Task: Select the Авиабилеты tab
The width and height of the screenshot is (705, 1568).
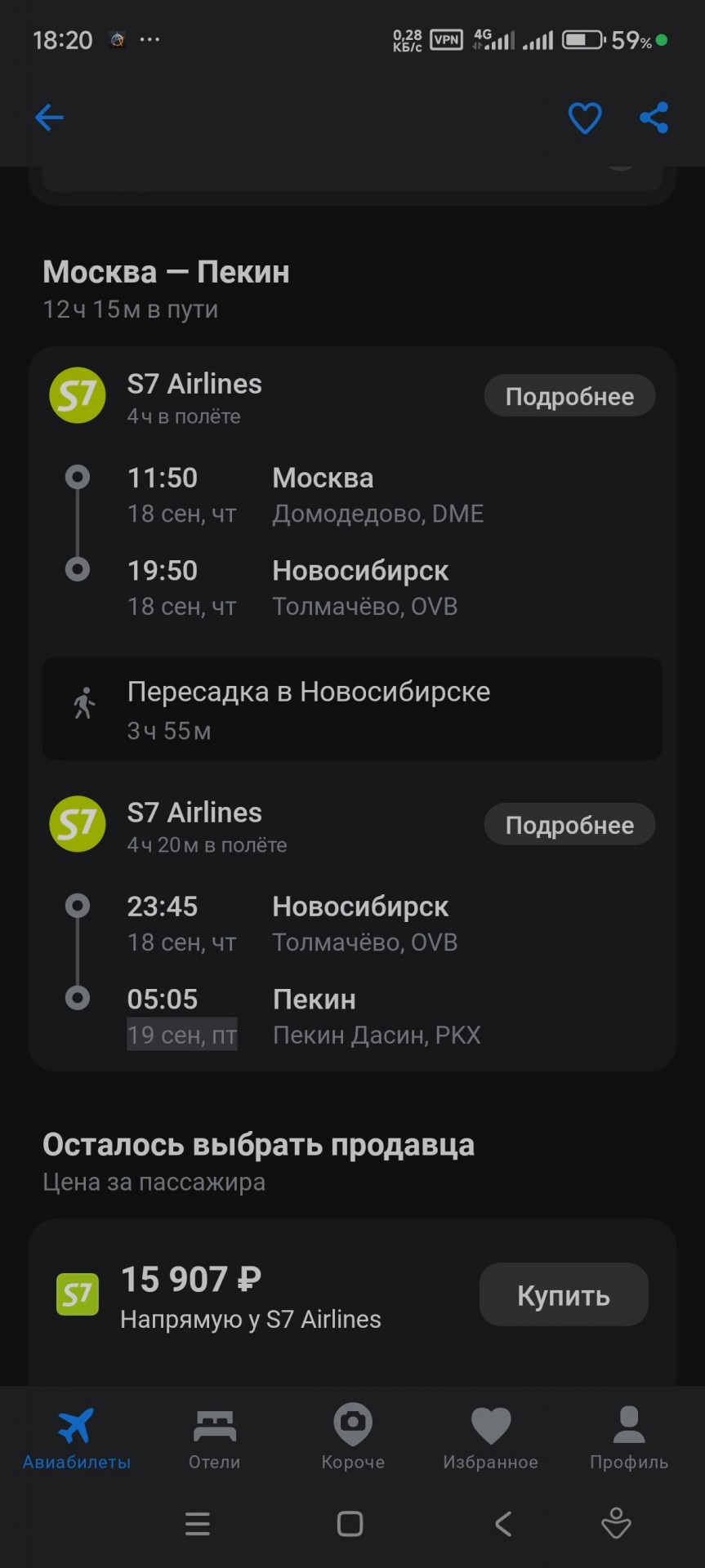Action: tap(76, 1439)
